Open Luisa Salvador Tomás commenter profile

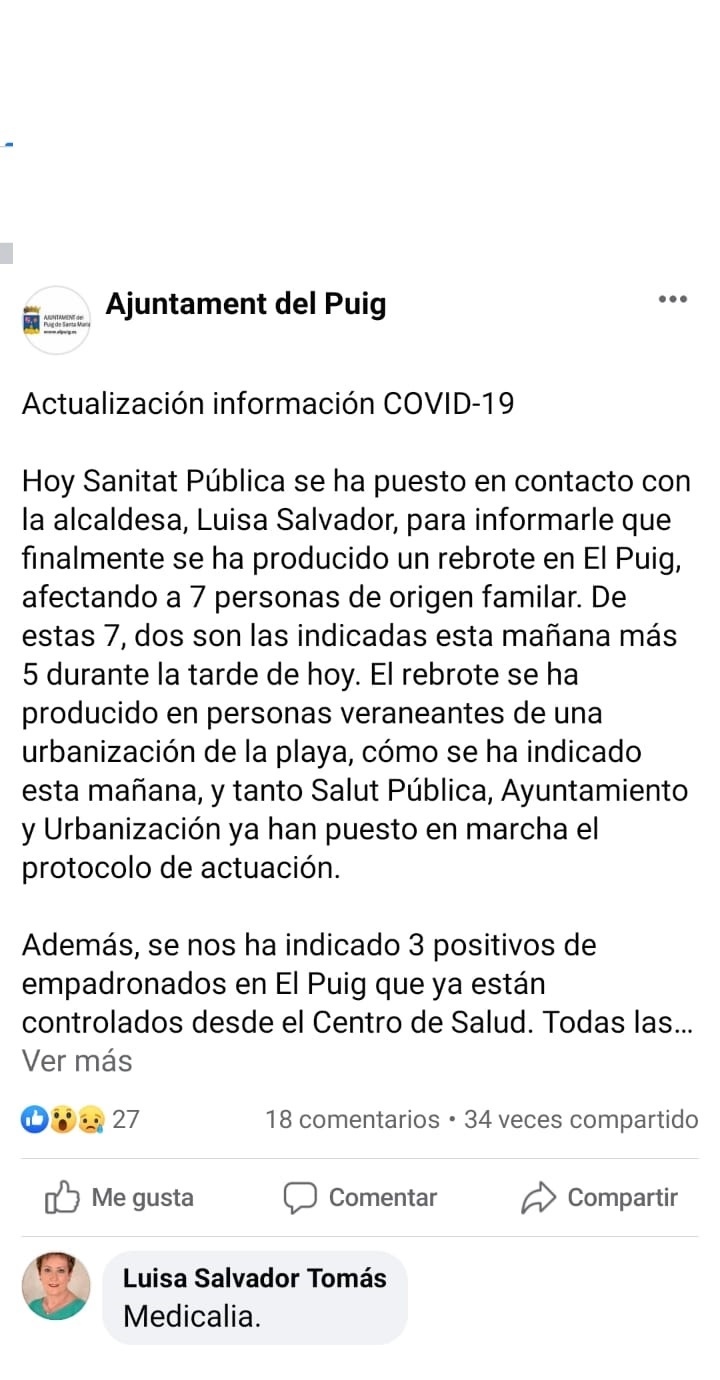(254, 1277)
